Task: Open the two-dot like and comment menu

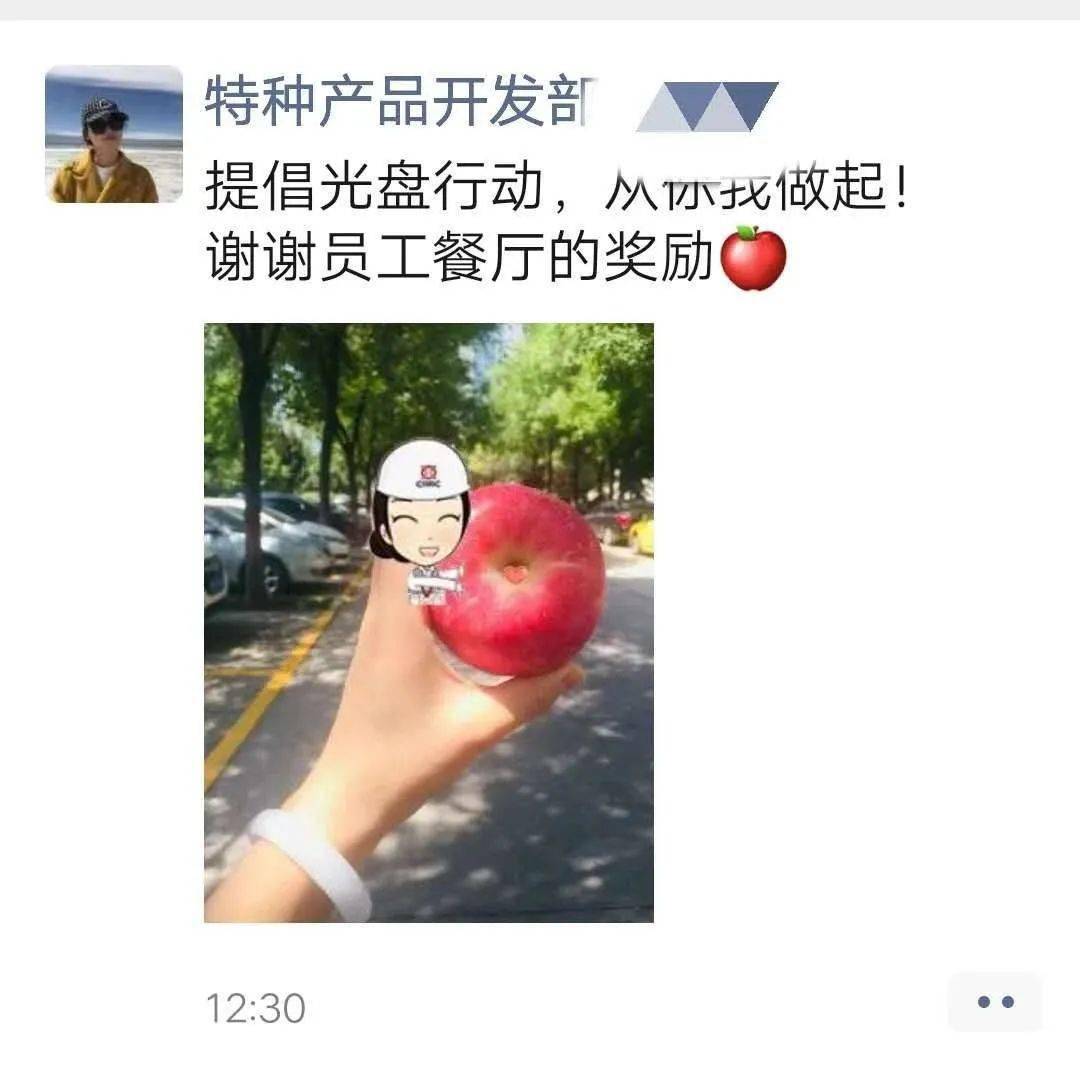Action: (x=994, y=1001)
